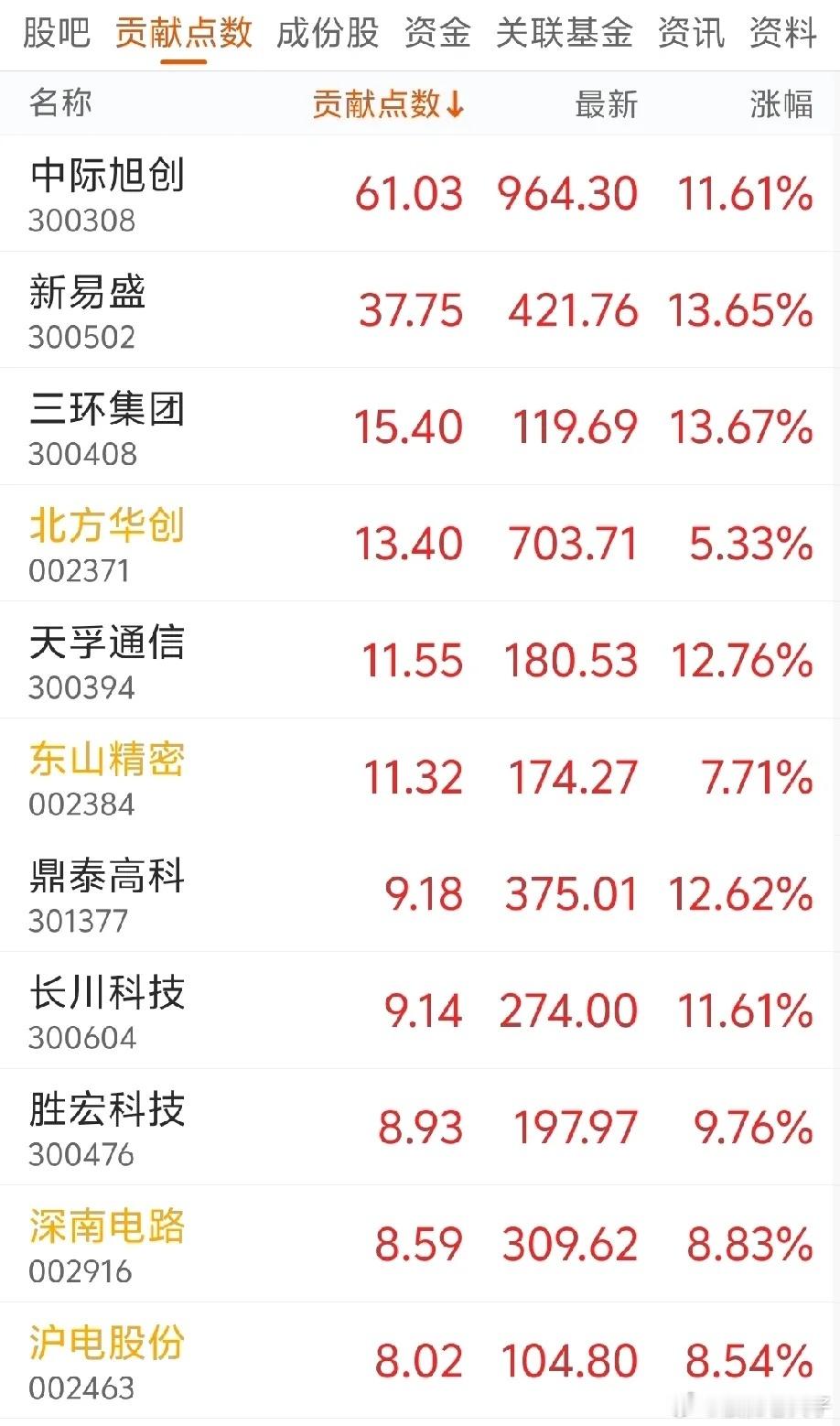Open the 北方华创 stock row
Screen dimensions: 840x1426
[x=420, y=544]
